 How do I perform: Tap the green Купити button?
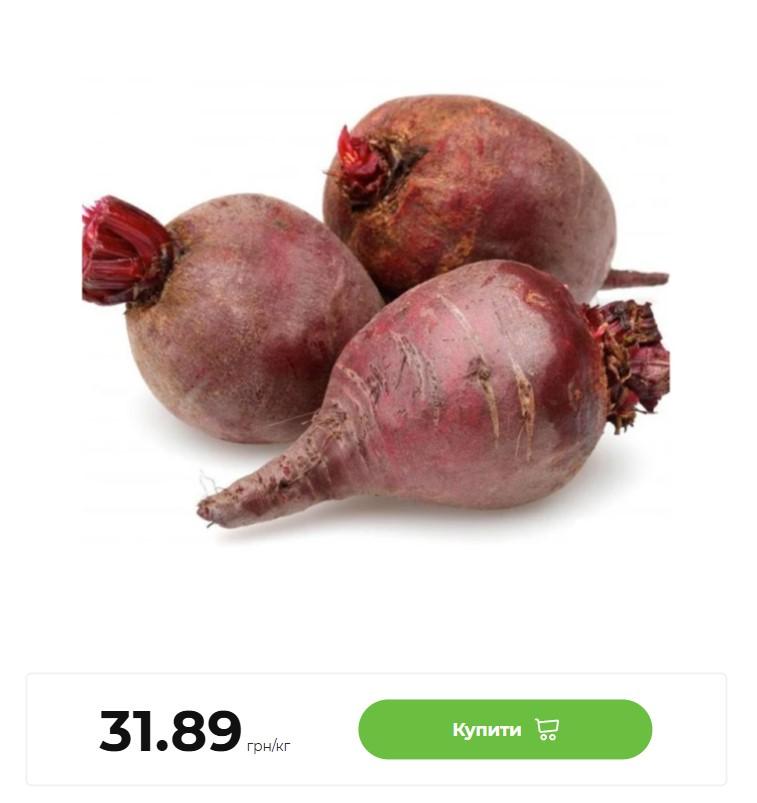click(x=505, y=729)
